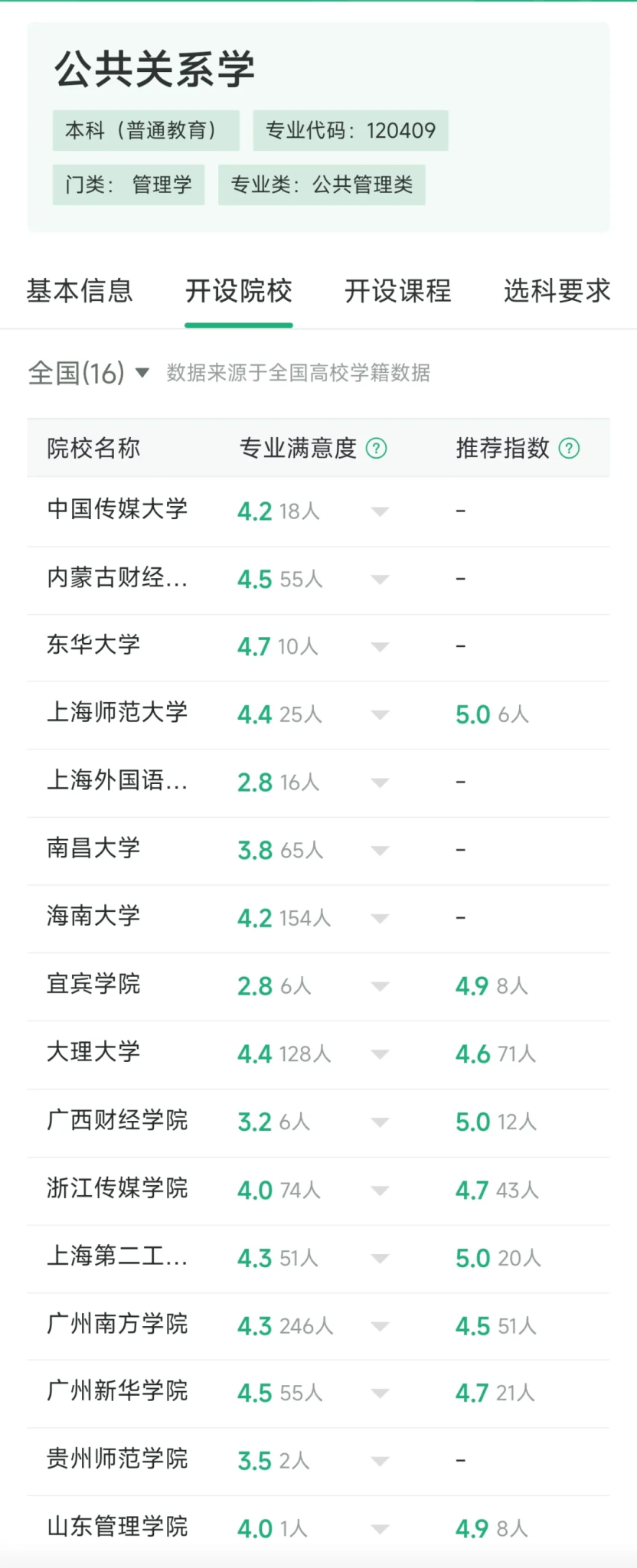This screenshot has width=637, height=1568.
Task: Expand ratings dropdown for 山东管理学院
Action: pos(380,1527)
